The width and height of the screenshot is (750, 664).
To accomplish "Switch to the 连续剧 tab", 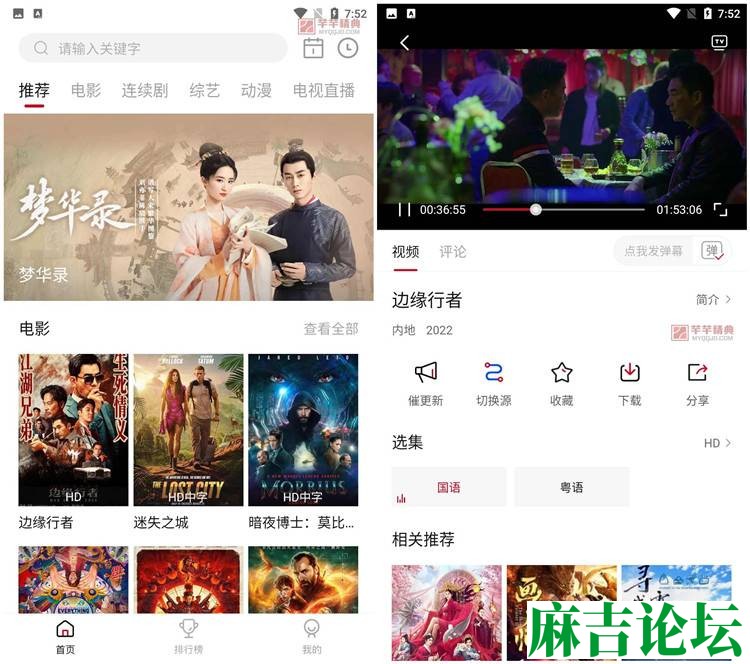I will pos(145,90).
